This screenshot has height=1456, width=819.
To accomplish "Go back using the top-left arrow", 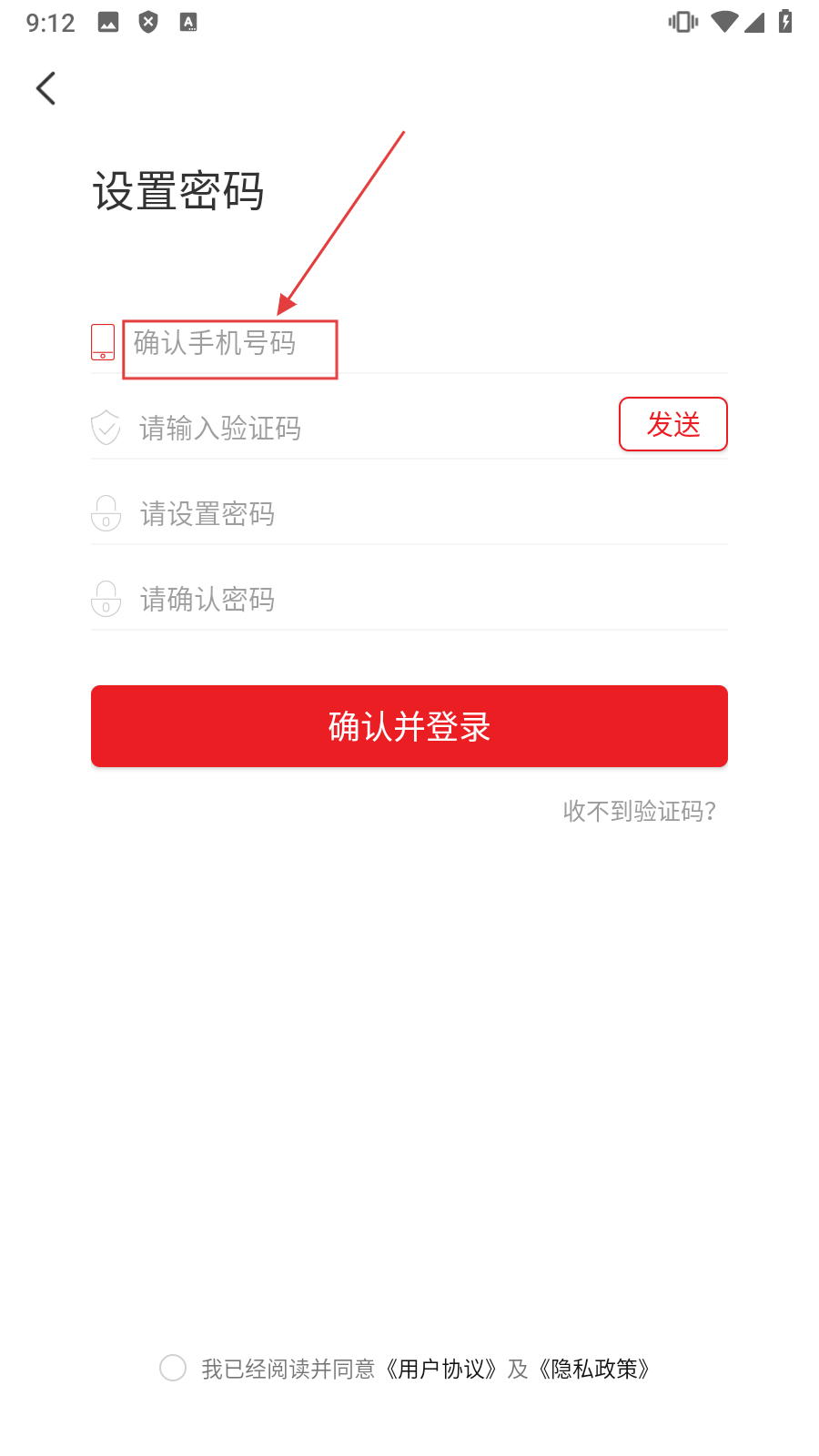I will [x=46, y=88].
